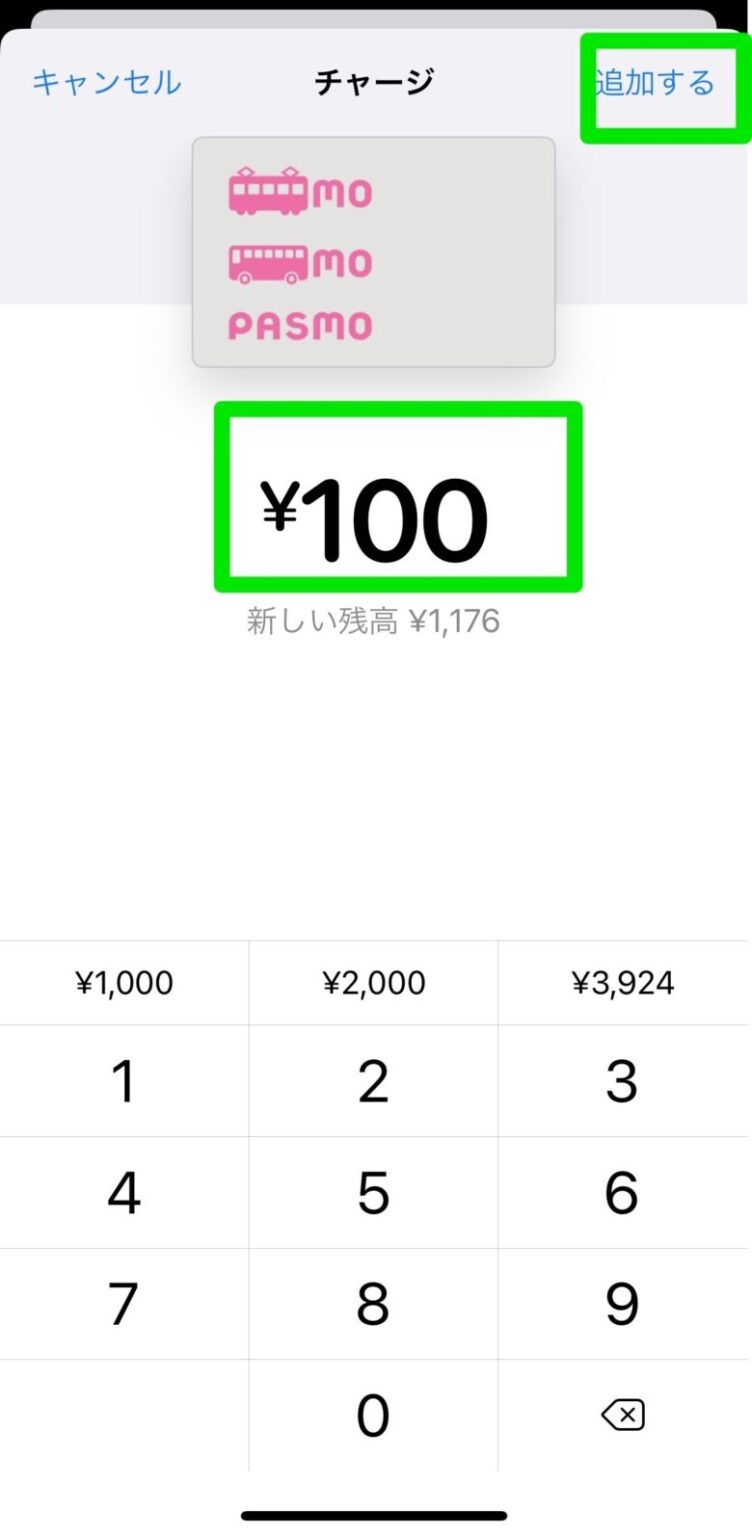Tap number 3 on the keypad

coord(622,1081)
